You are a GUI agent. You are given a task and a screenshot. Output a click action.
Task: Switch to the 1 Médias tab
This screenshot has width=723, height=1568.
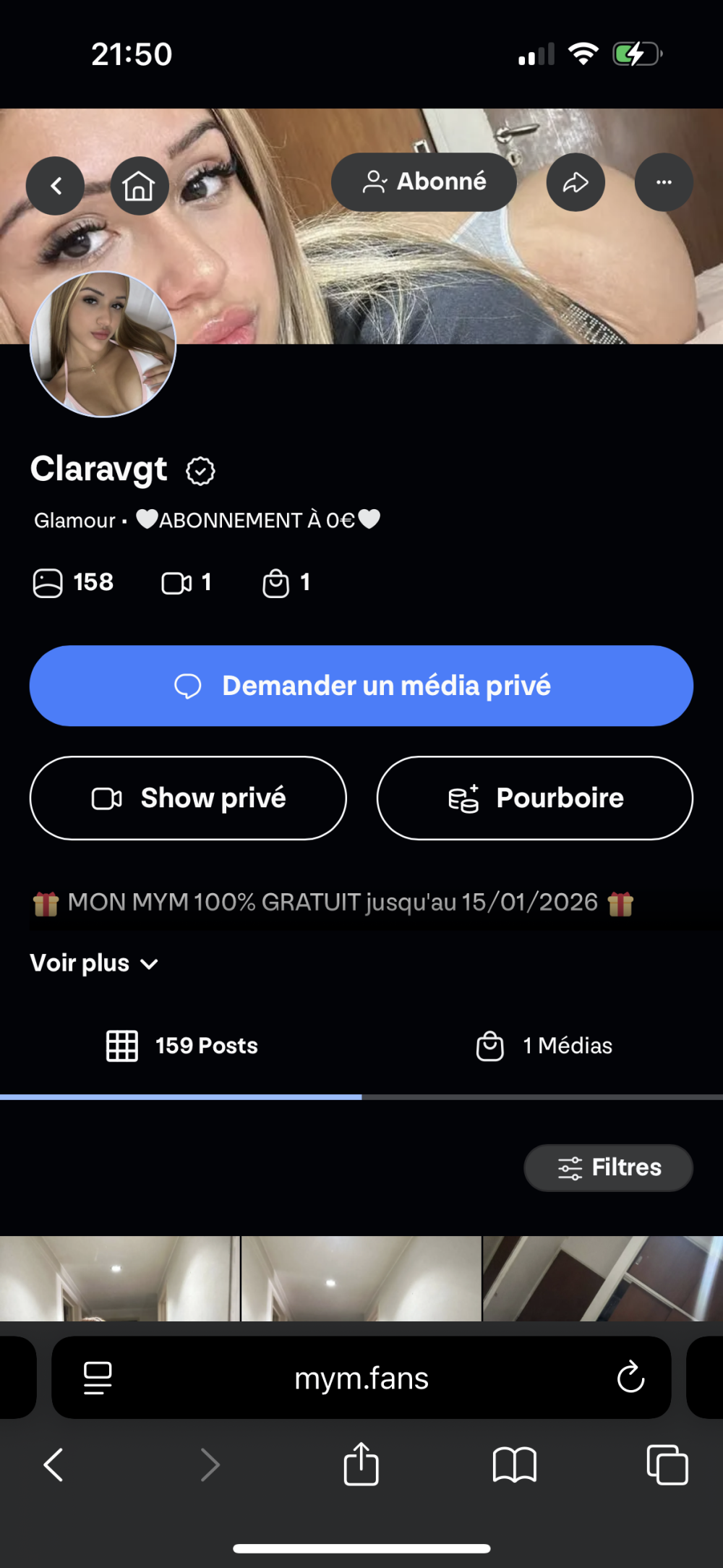point(544,1046)
